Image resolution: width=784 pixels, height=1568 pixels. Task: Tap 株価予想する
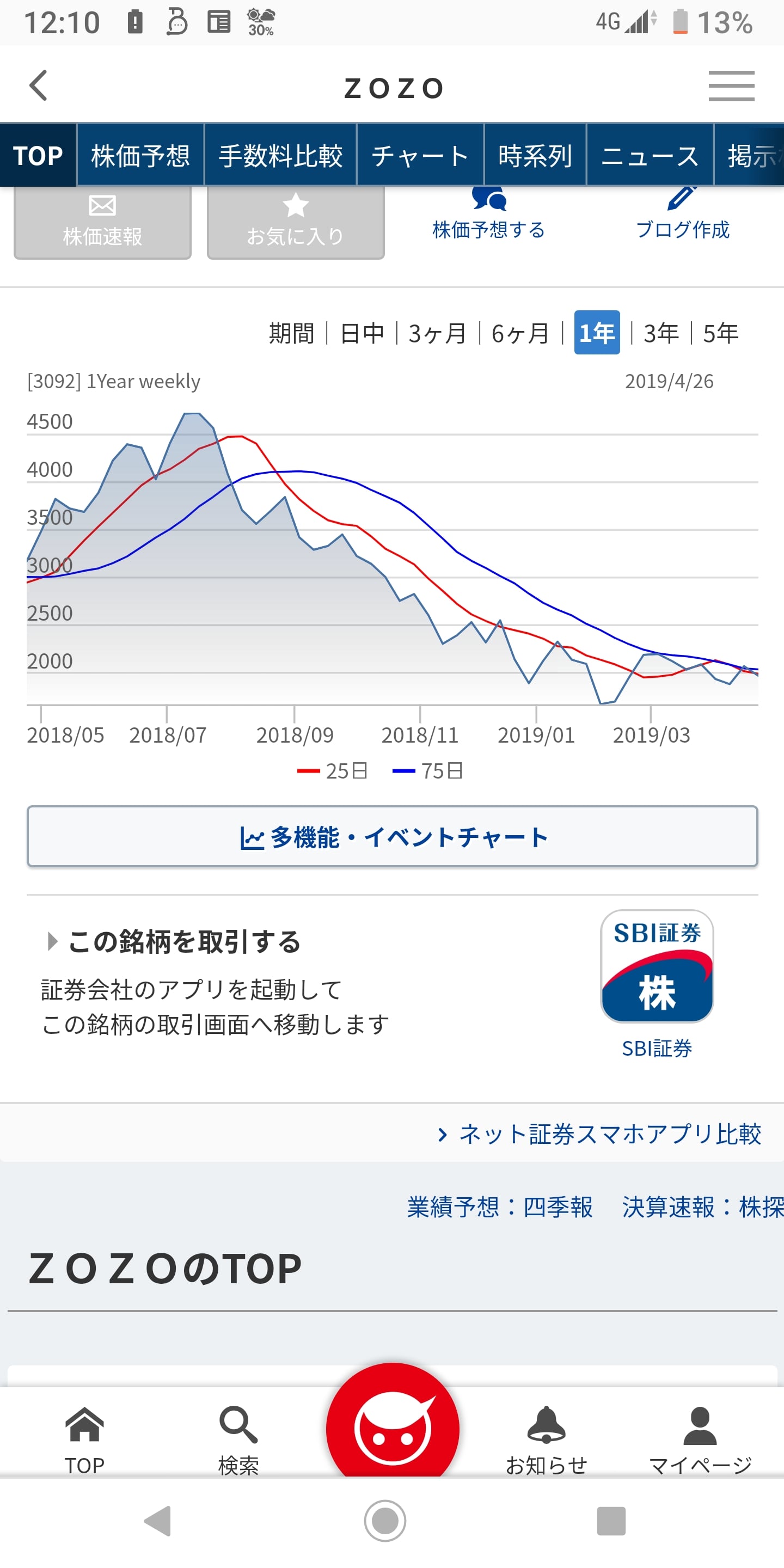[x=488, y=216]
